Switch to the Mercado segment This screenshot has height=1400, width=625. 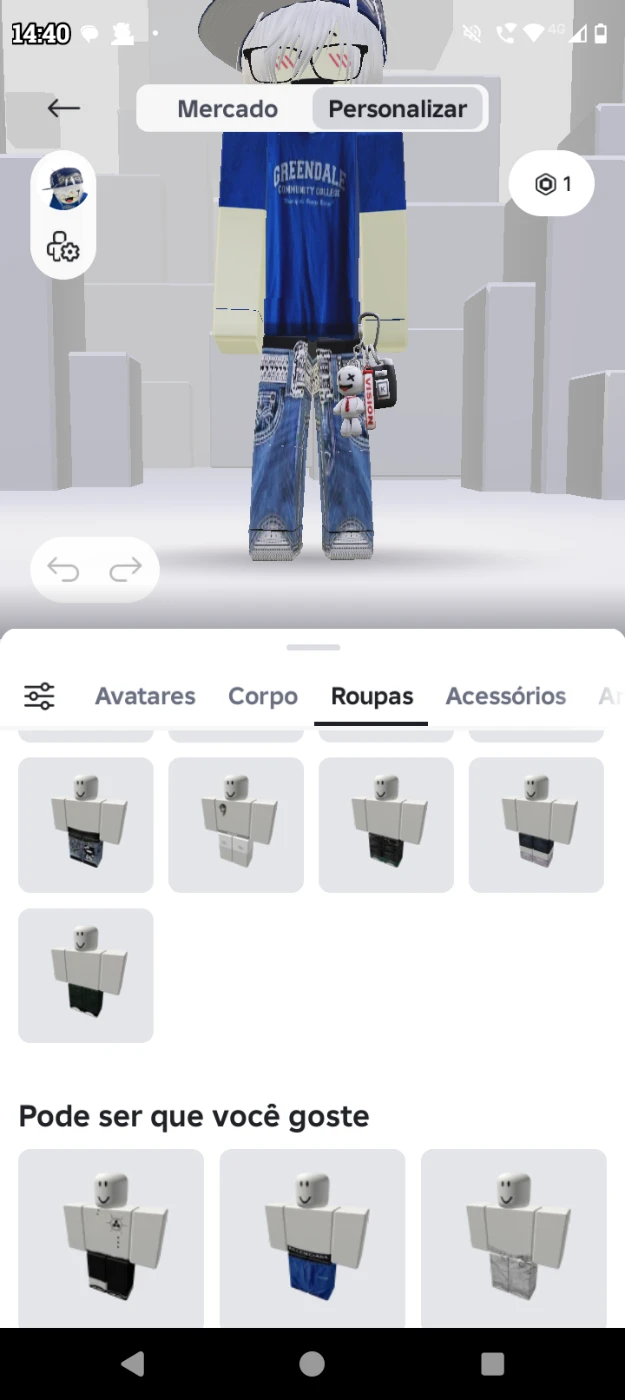pos(227,109)
